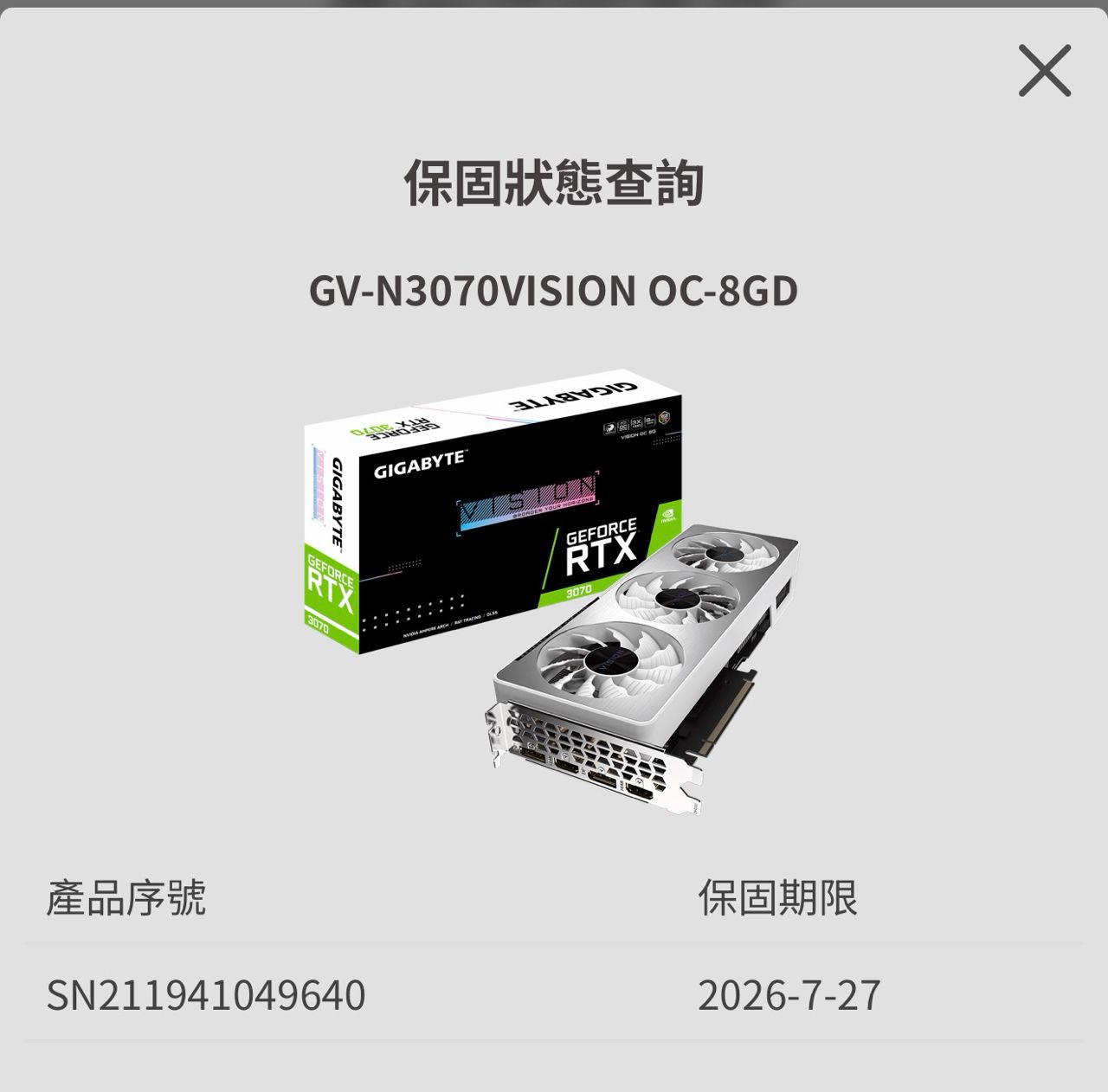
Task: Close the warranty status dialog
Action: pos(1045,71)
